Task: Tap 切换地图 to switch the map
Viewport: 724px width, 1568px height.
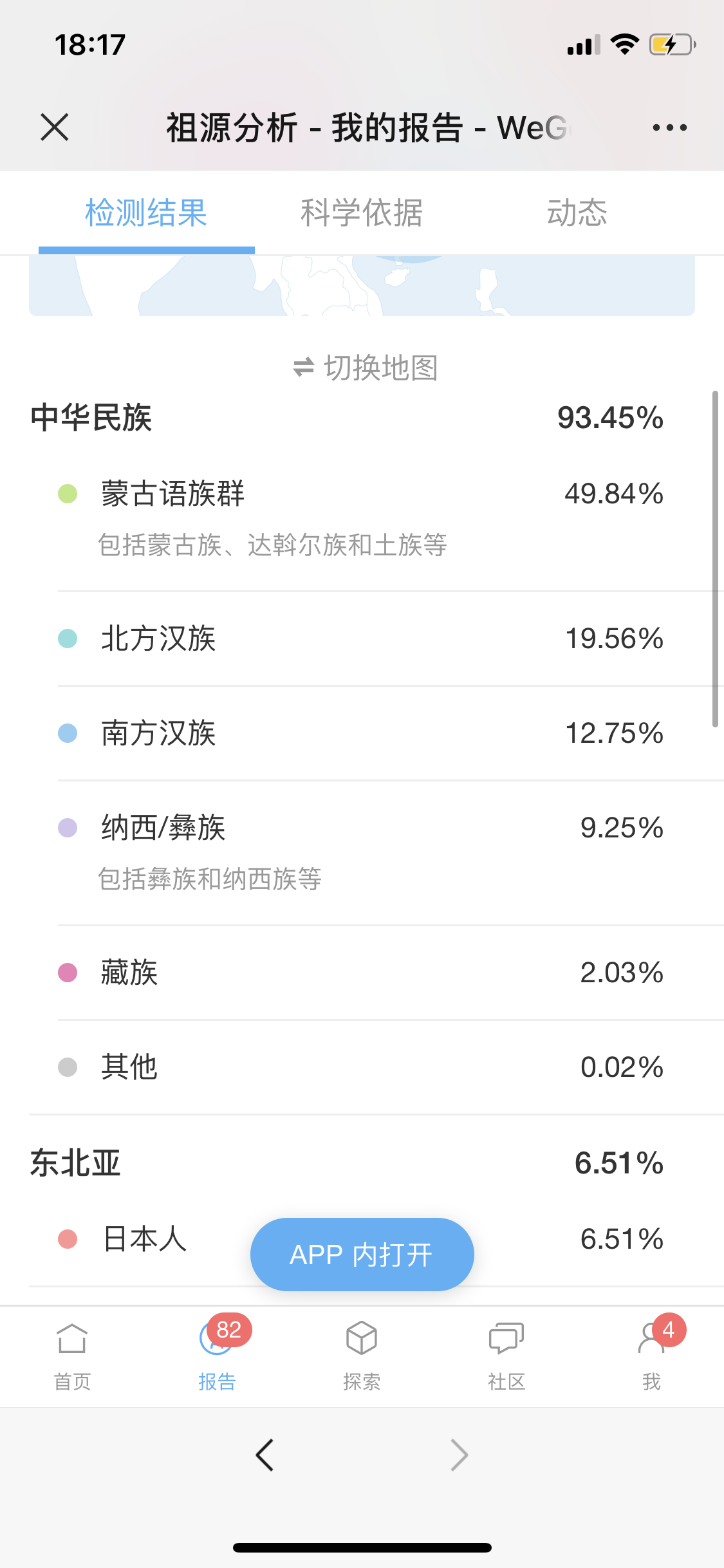Action: tap(365, 368)
